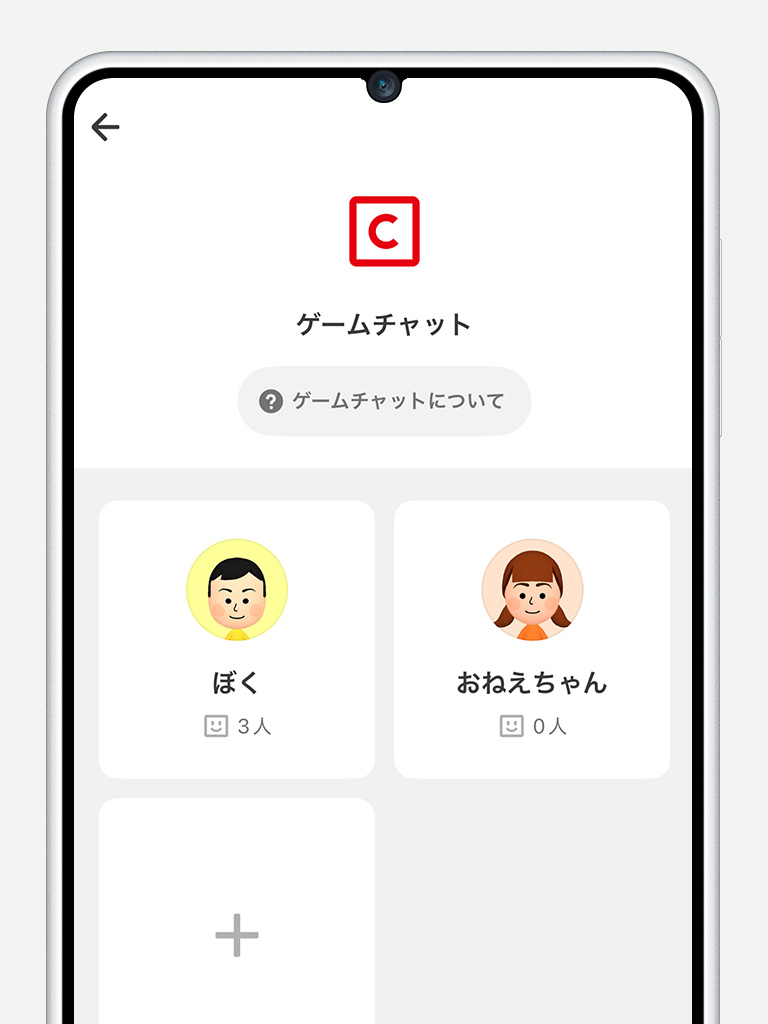Open the おねえちゃん profile card
This screenshot has width=768, height=1024.
click(x=532, y=639)
